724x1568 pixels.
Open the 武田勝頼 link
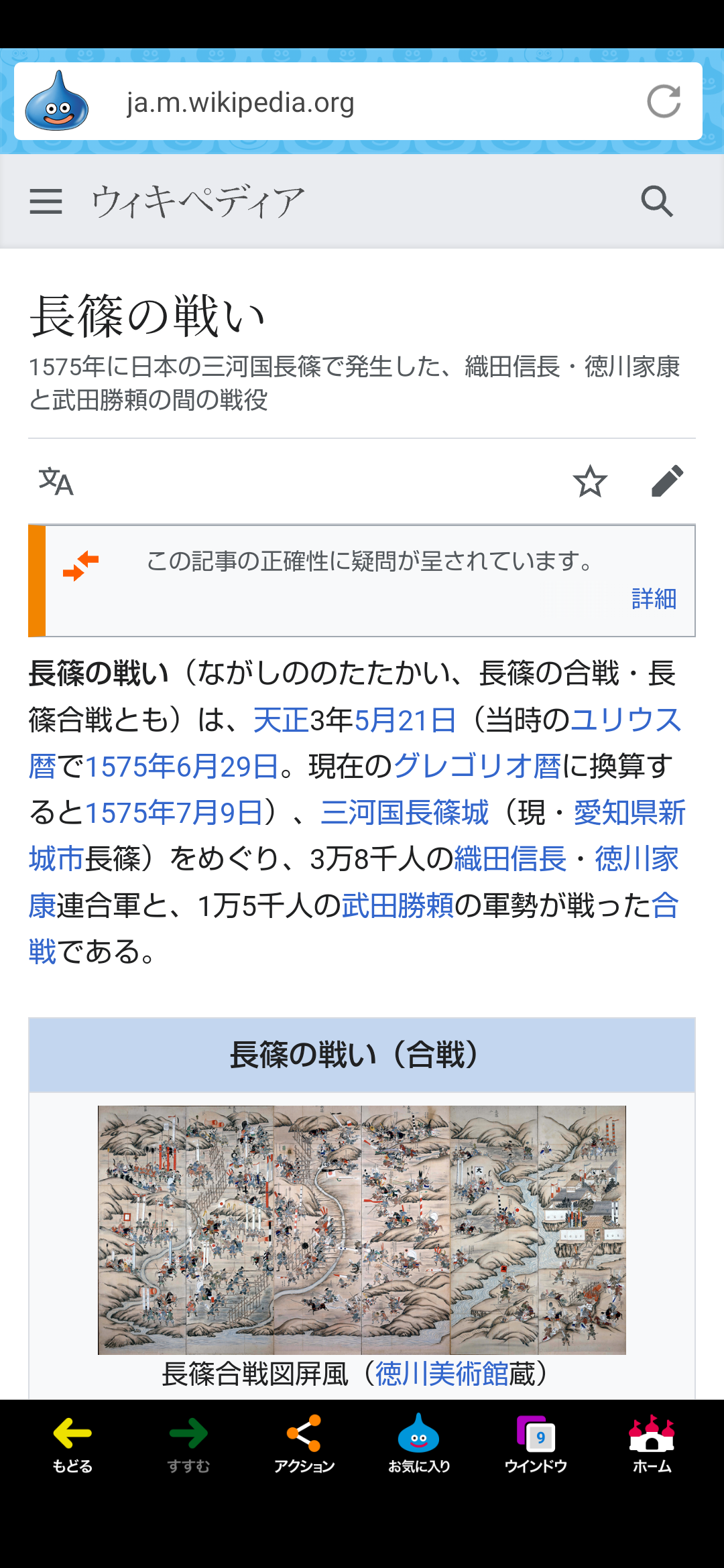click(x=398, y=905)
